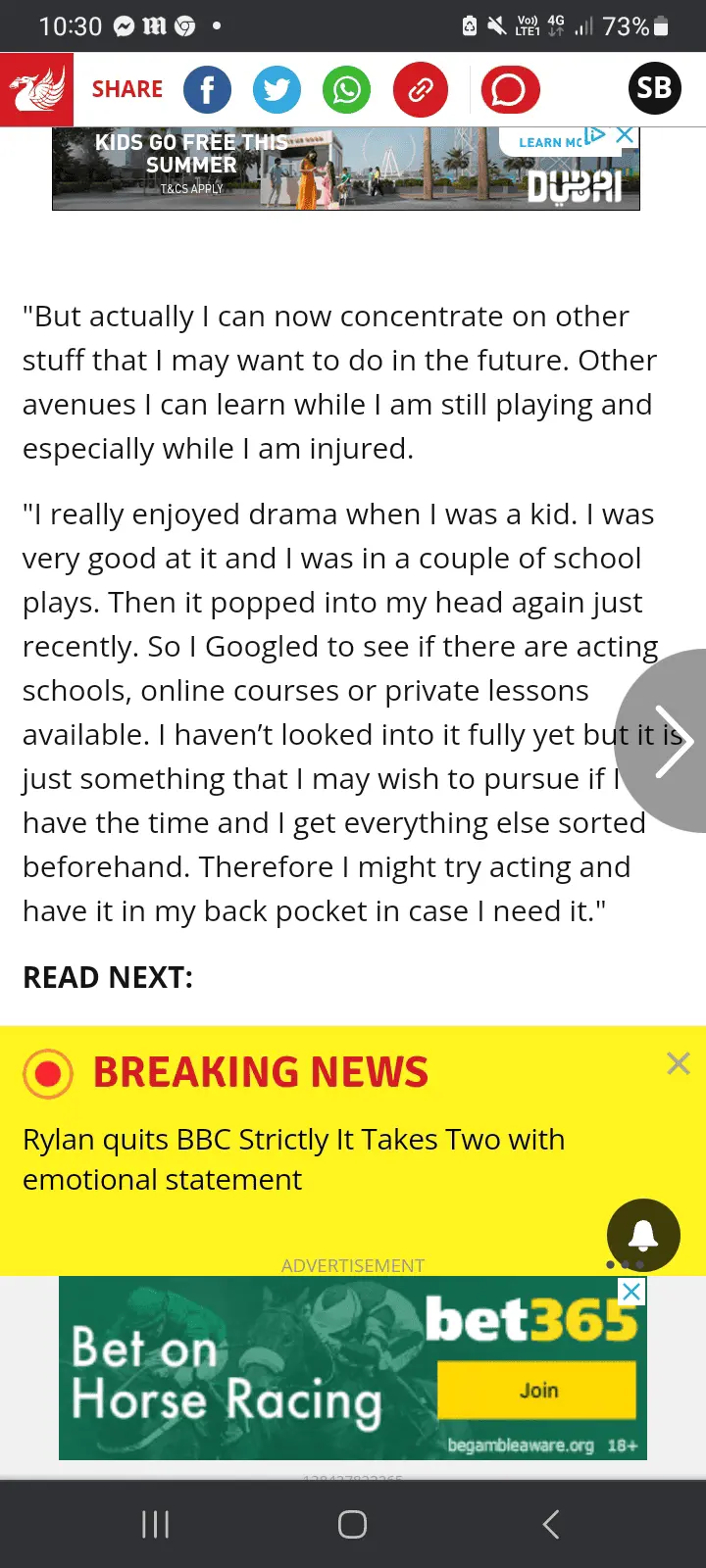706x1568 pixels.
Task: Open the comments section
Action: 510,90
